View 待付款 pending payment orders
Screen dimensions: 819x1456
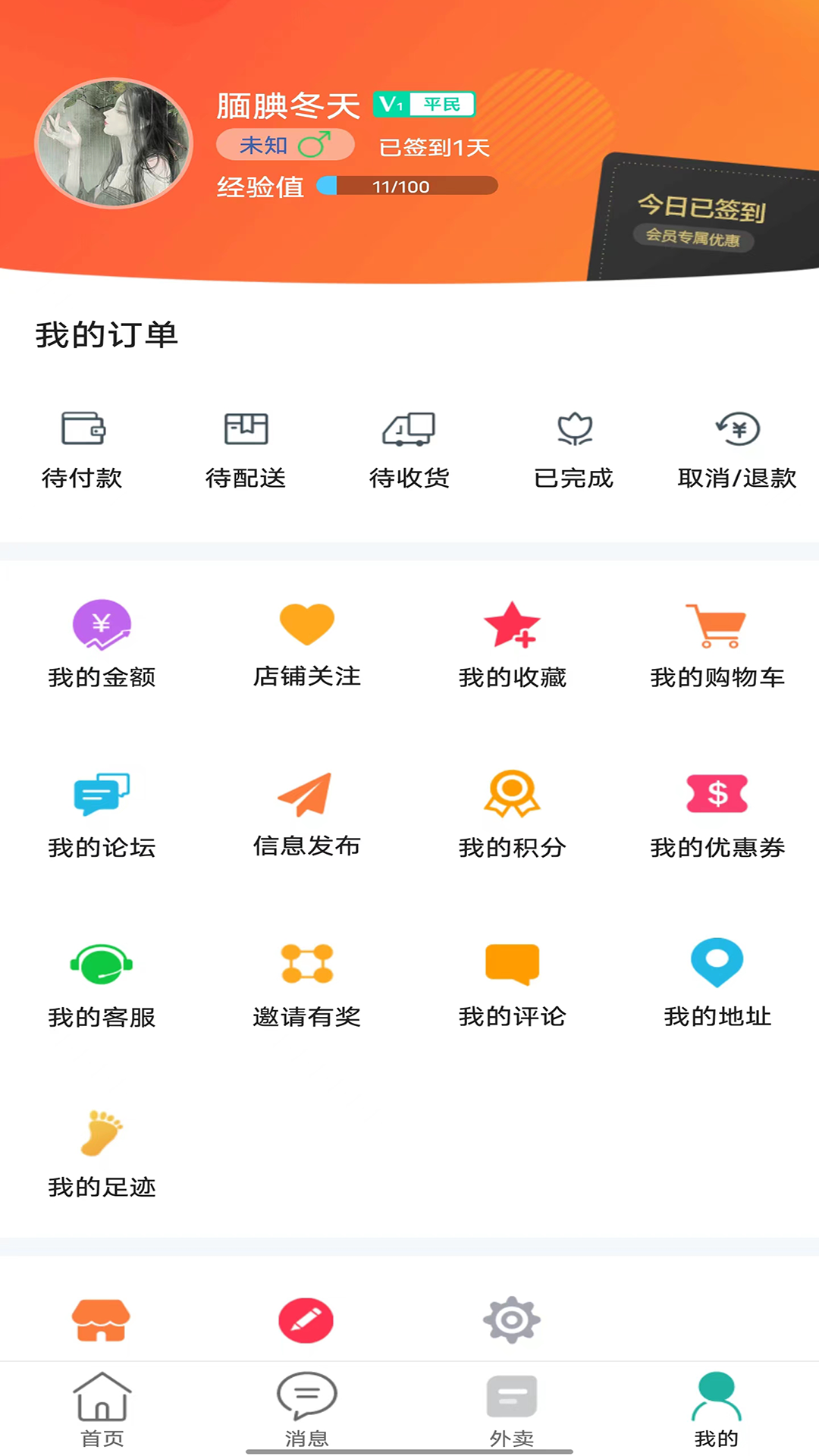point(82,449)
